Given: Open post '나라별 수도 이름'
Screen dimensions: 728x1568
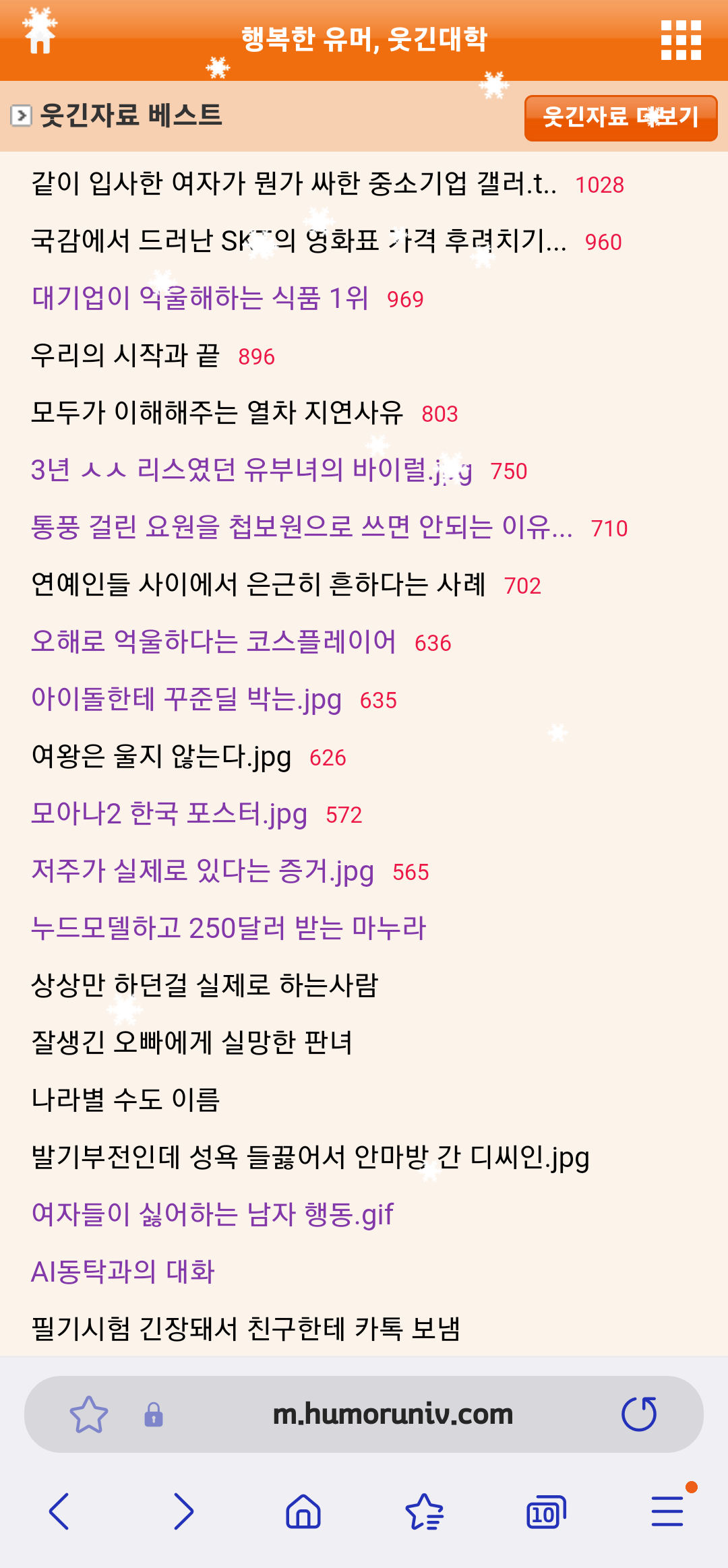Looking at the screenshot, I should [x=125, y=1100].
